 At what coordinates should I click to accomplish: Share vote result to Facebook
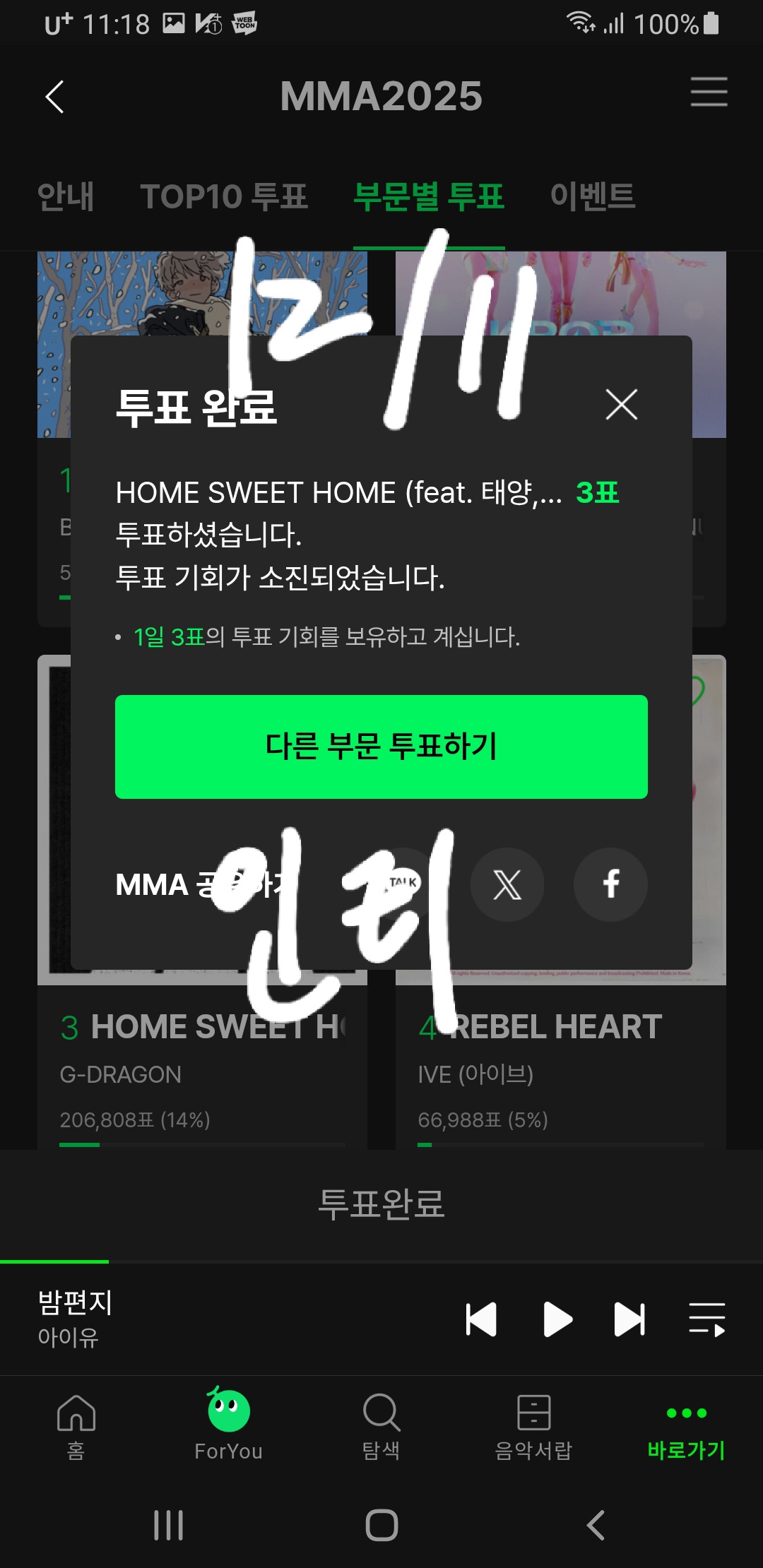(x=610, y=886)
